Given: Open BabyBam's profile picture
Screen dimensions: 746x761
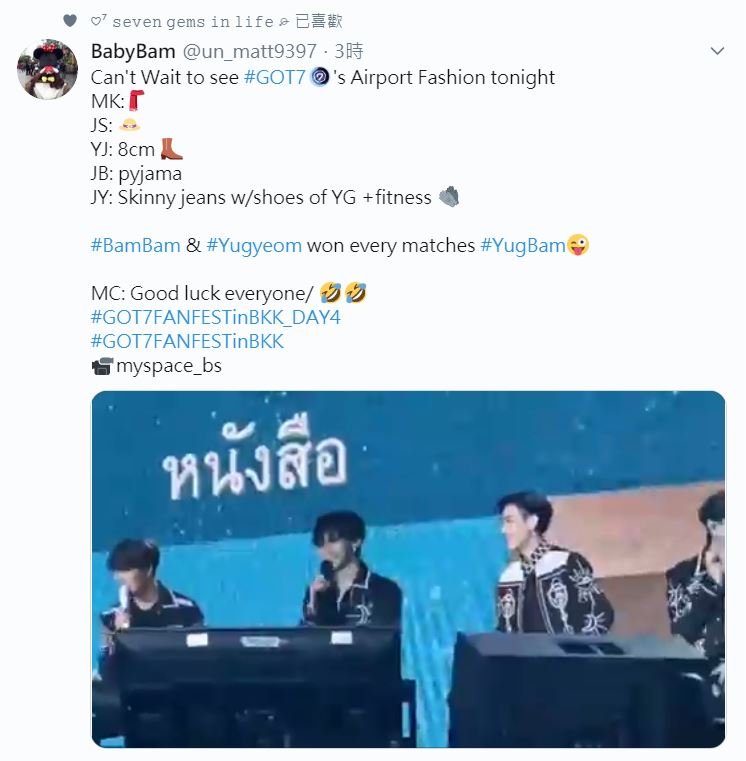Looking at the screenshot, I should 47,71.
